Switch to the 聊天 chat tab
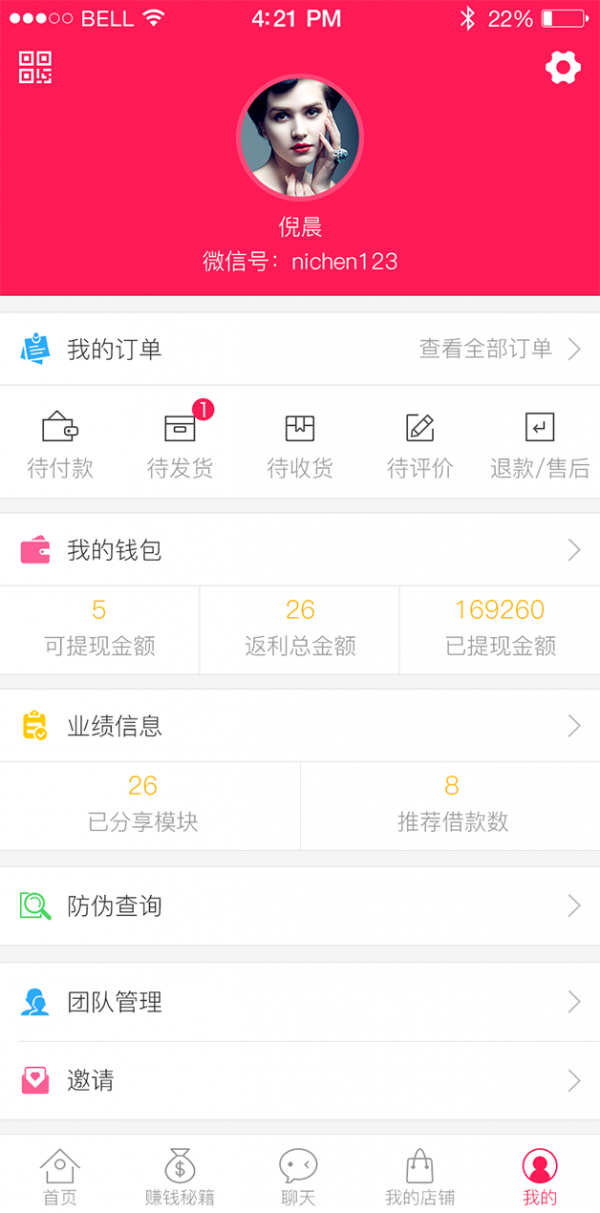The width and height of the screenshot is (600, 1213). pos(298,1177)
